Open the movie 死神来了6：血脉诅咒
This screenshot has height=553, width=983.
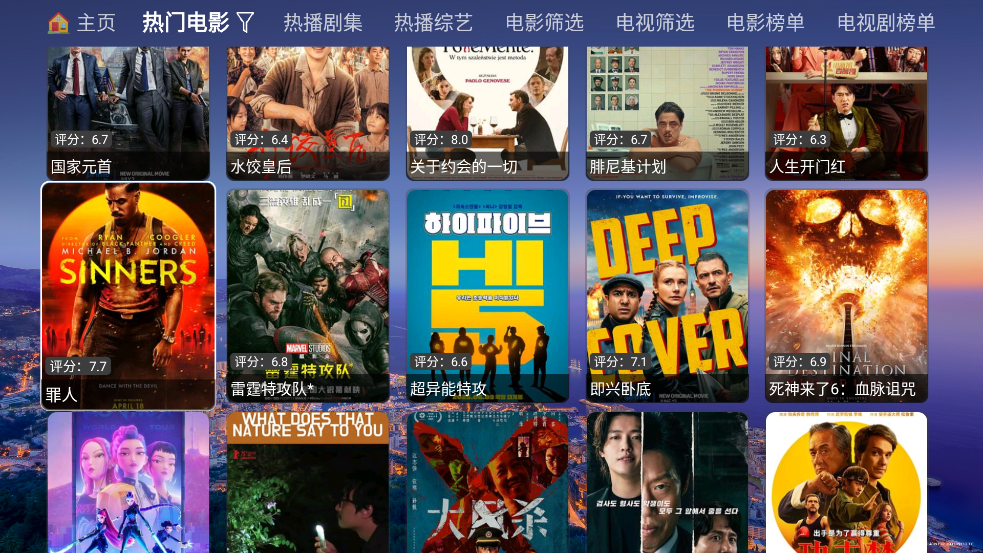846,295
